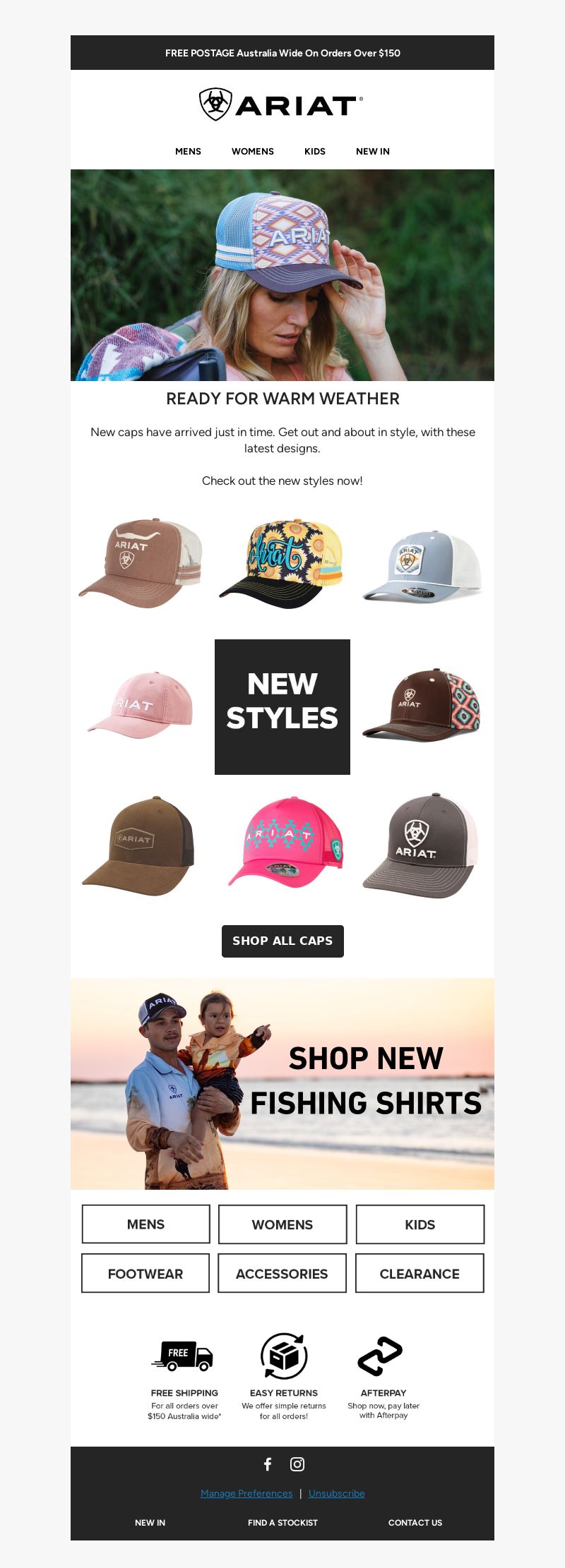Image resolution: width=565 pixels, height=1568 pixels.
Task: Open the Shop New Fishing Shirts banner
Action: [282, 1083]
